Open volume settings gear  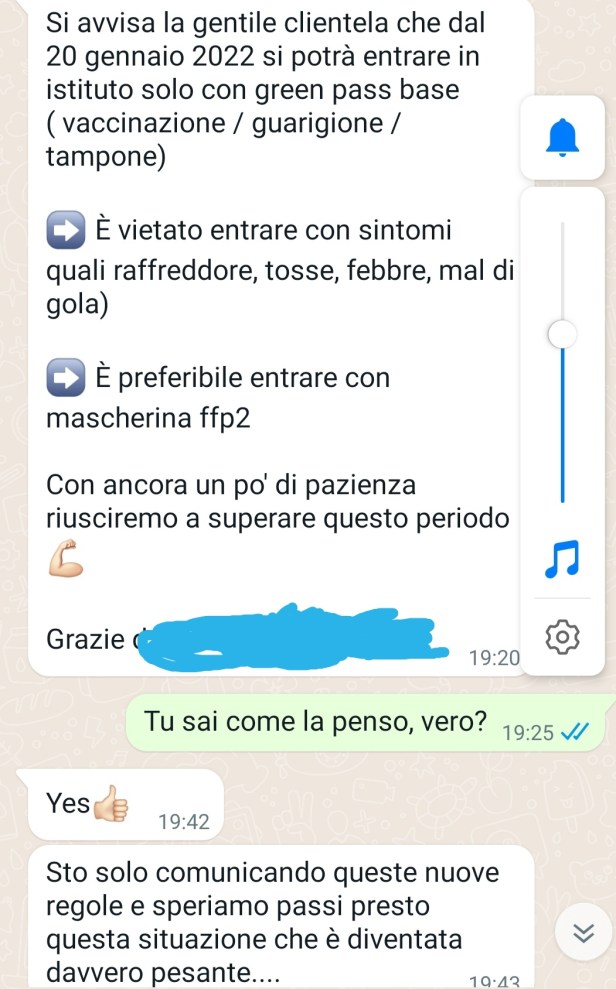click(x=562, y=636)
